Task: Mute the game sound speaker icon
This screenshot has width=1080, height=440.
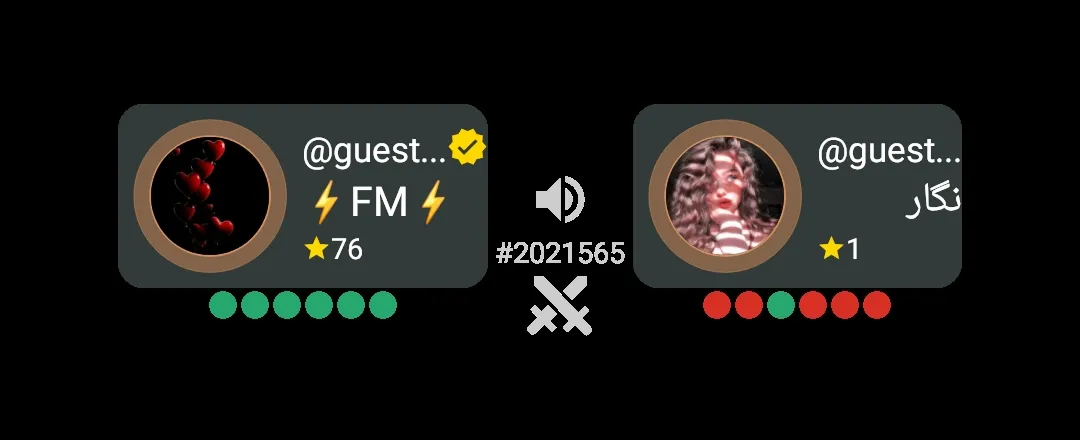Action: tap(560, 199)
